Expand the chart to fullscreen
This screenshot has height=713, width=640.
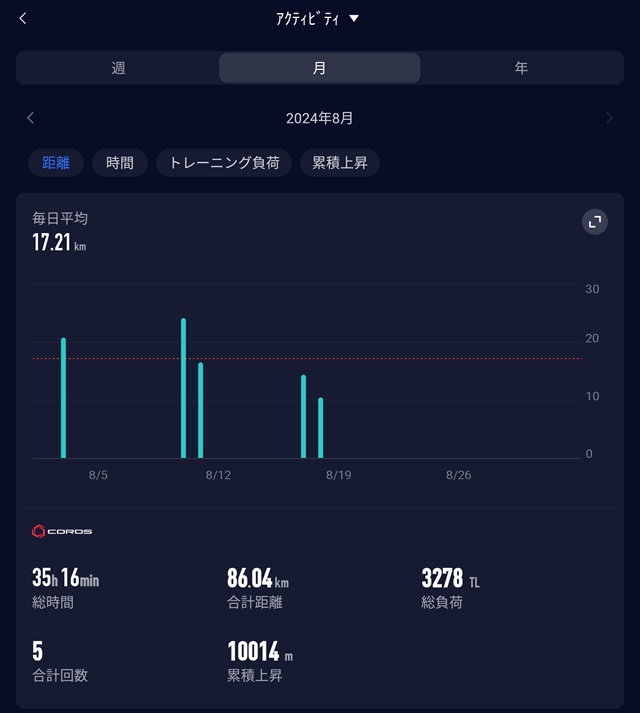[x=595, y=222]
